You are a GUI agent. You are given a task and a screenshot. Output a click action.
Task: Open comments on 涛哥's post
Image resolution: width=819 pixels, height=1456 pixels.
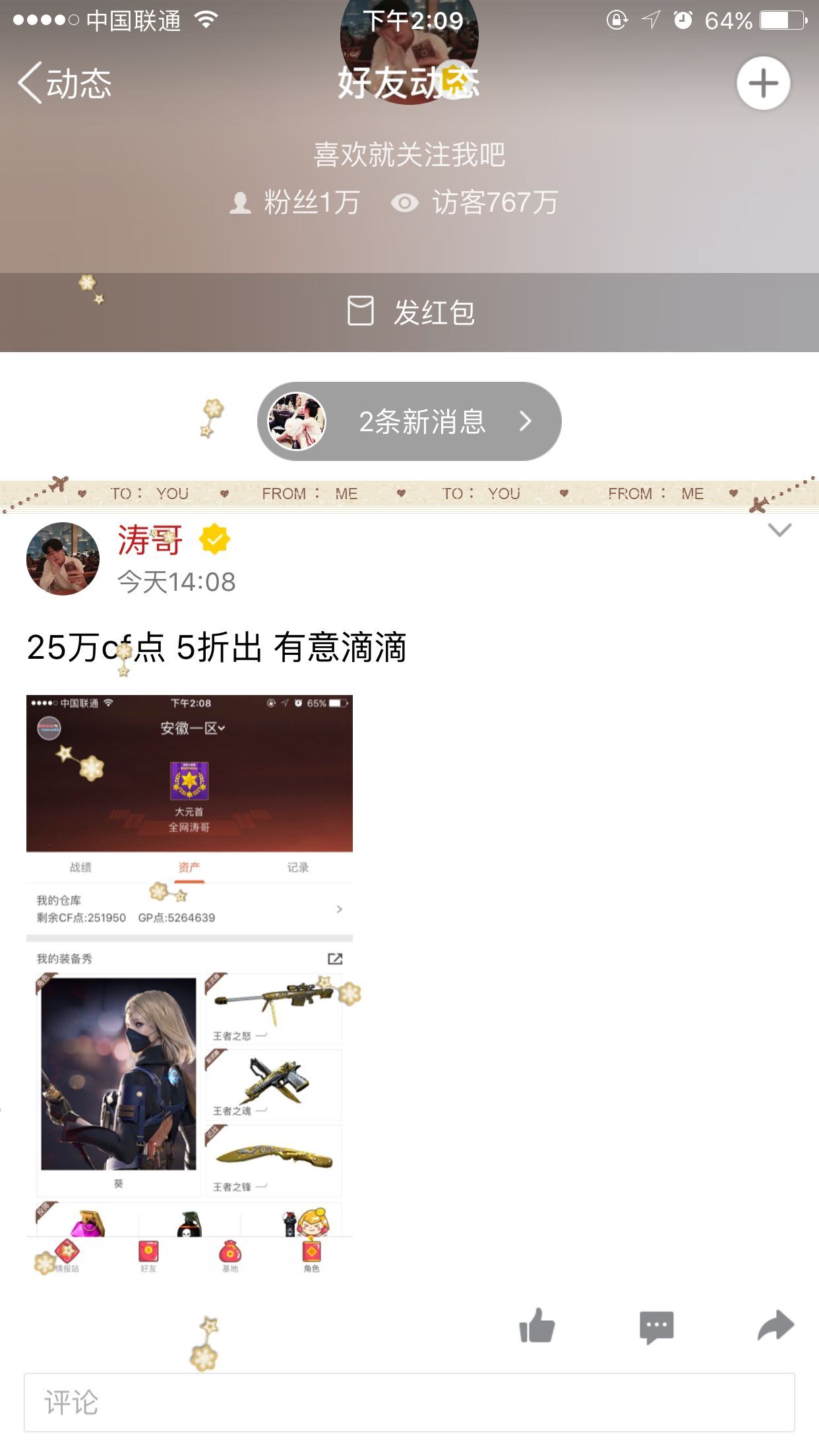[656, 1327]
